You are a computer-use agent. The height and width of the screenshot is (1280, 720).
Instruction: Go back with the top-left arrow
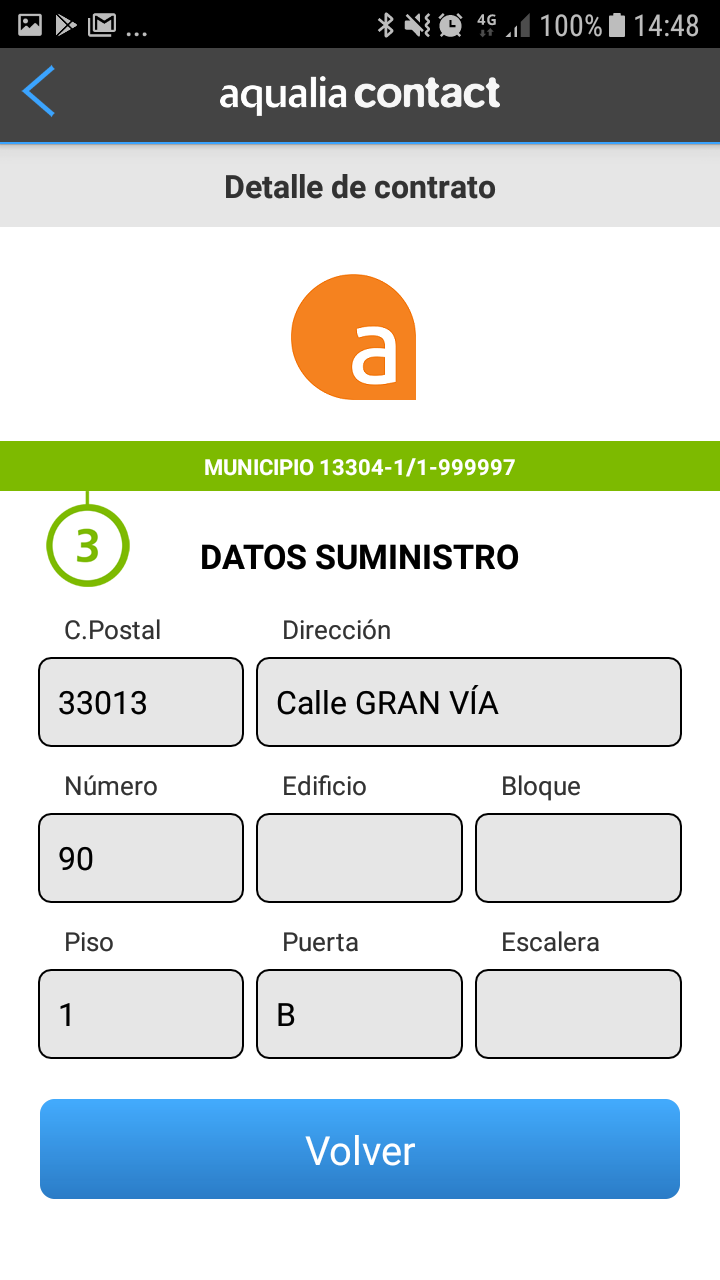[39, 93]
